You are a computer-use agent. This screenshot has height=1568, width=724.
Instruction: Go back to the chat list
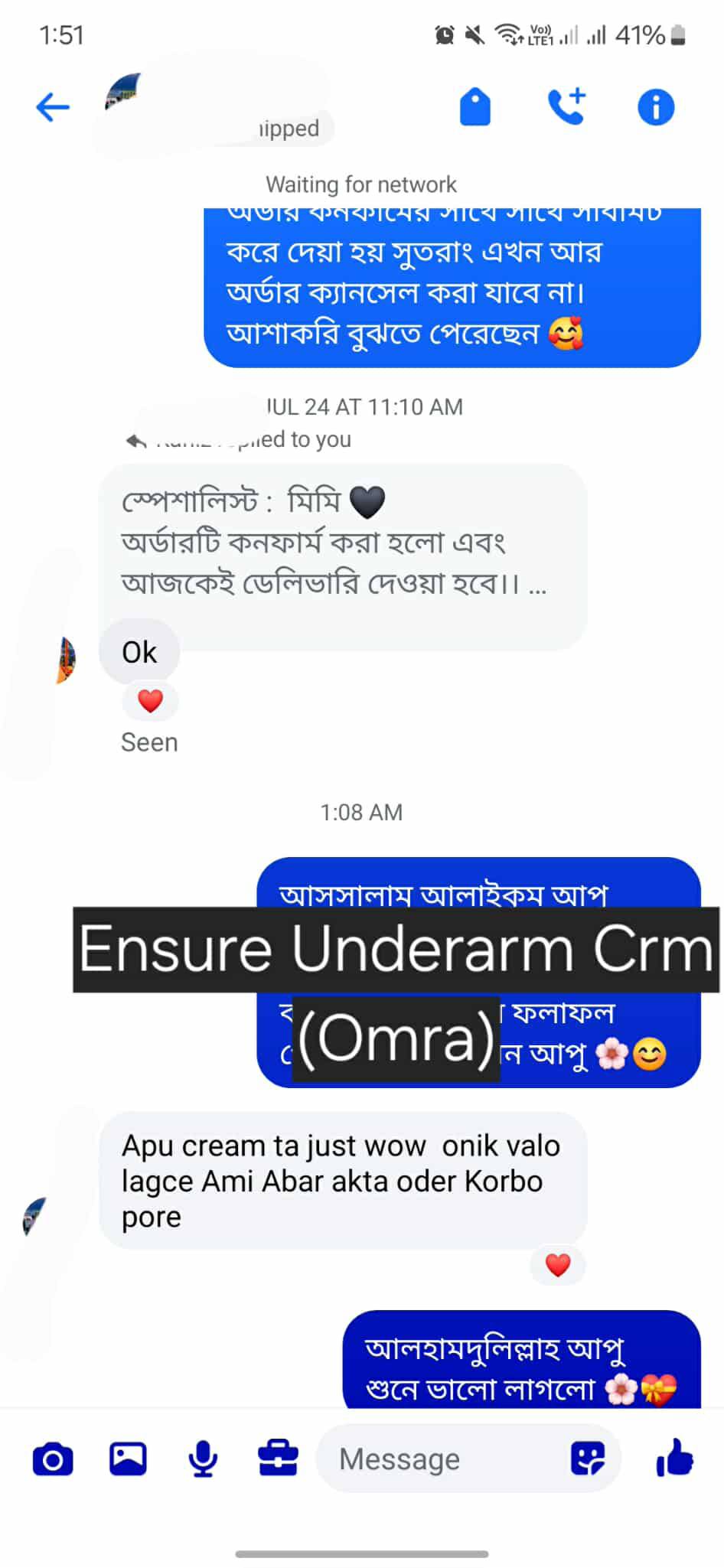52,107
